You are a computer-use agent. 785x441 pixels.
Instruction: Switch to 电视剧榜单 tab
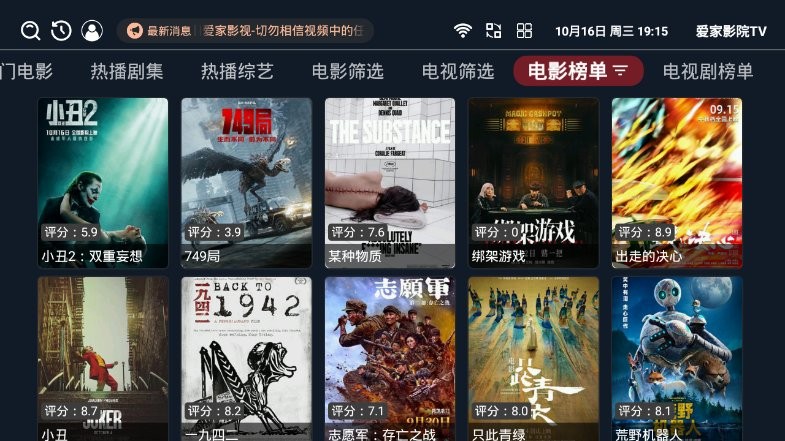coord(708,71)
